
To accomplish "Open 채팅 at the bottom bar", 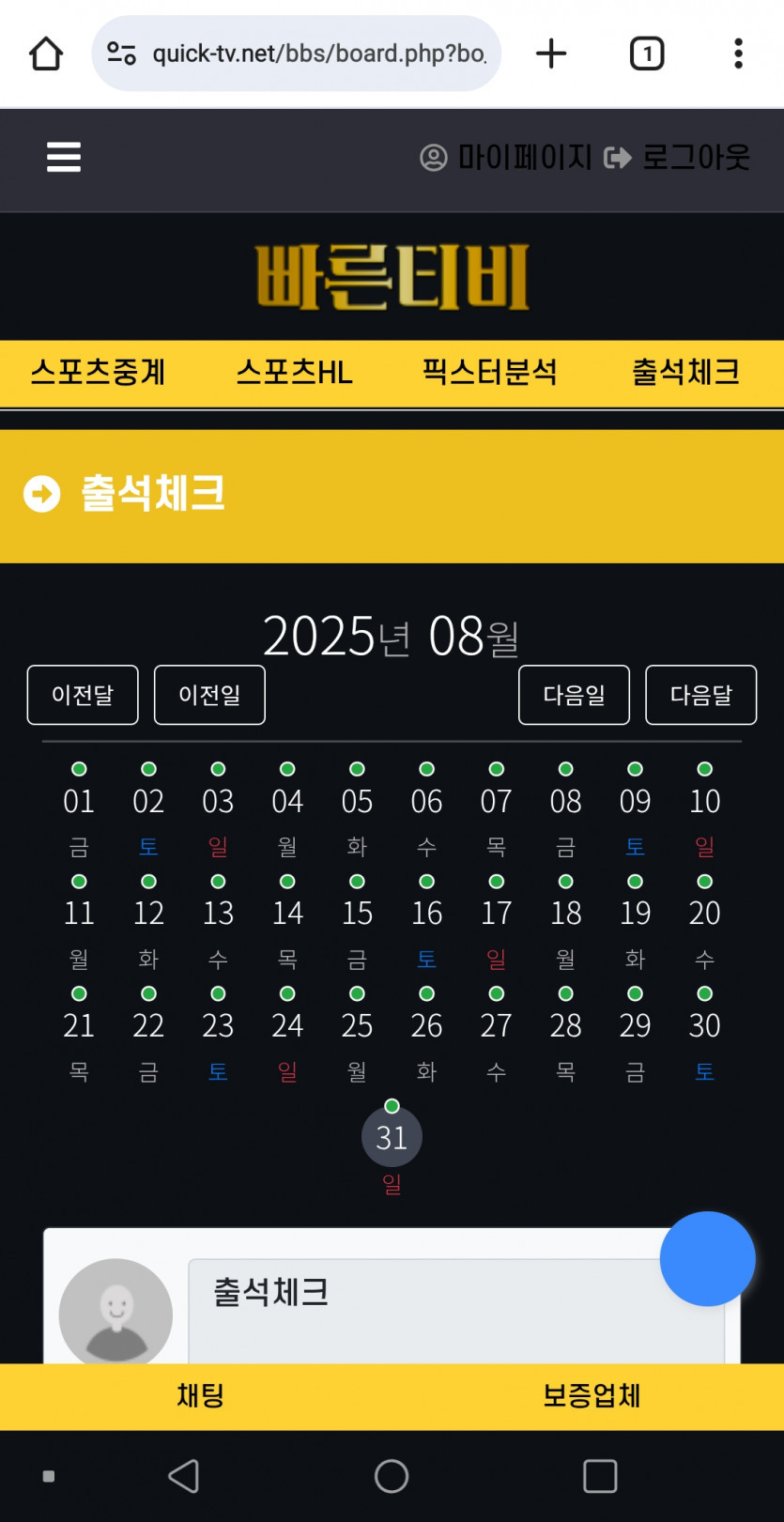I will point(200,1396).
